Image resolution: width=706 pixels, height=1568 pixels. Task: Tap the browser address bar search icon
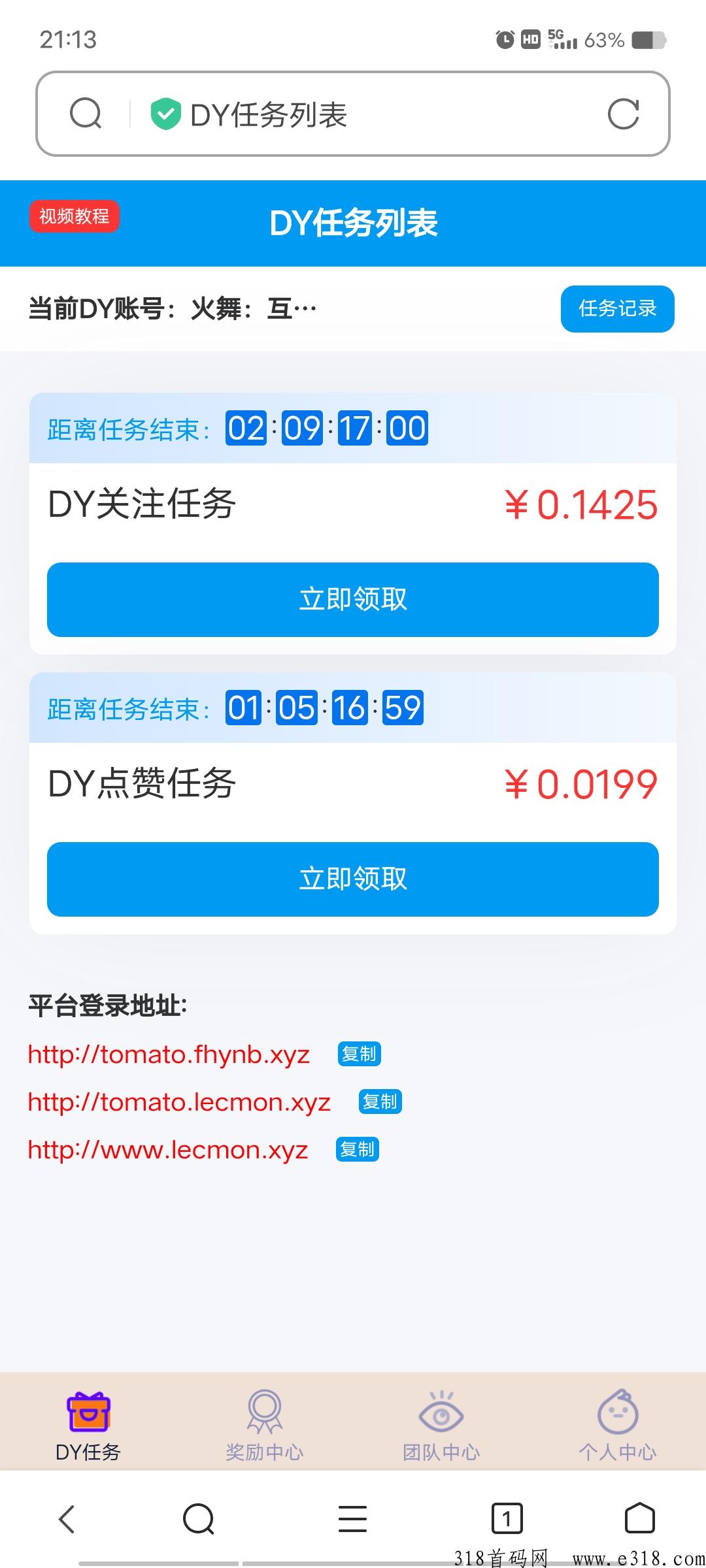point(86,114)
